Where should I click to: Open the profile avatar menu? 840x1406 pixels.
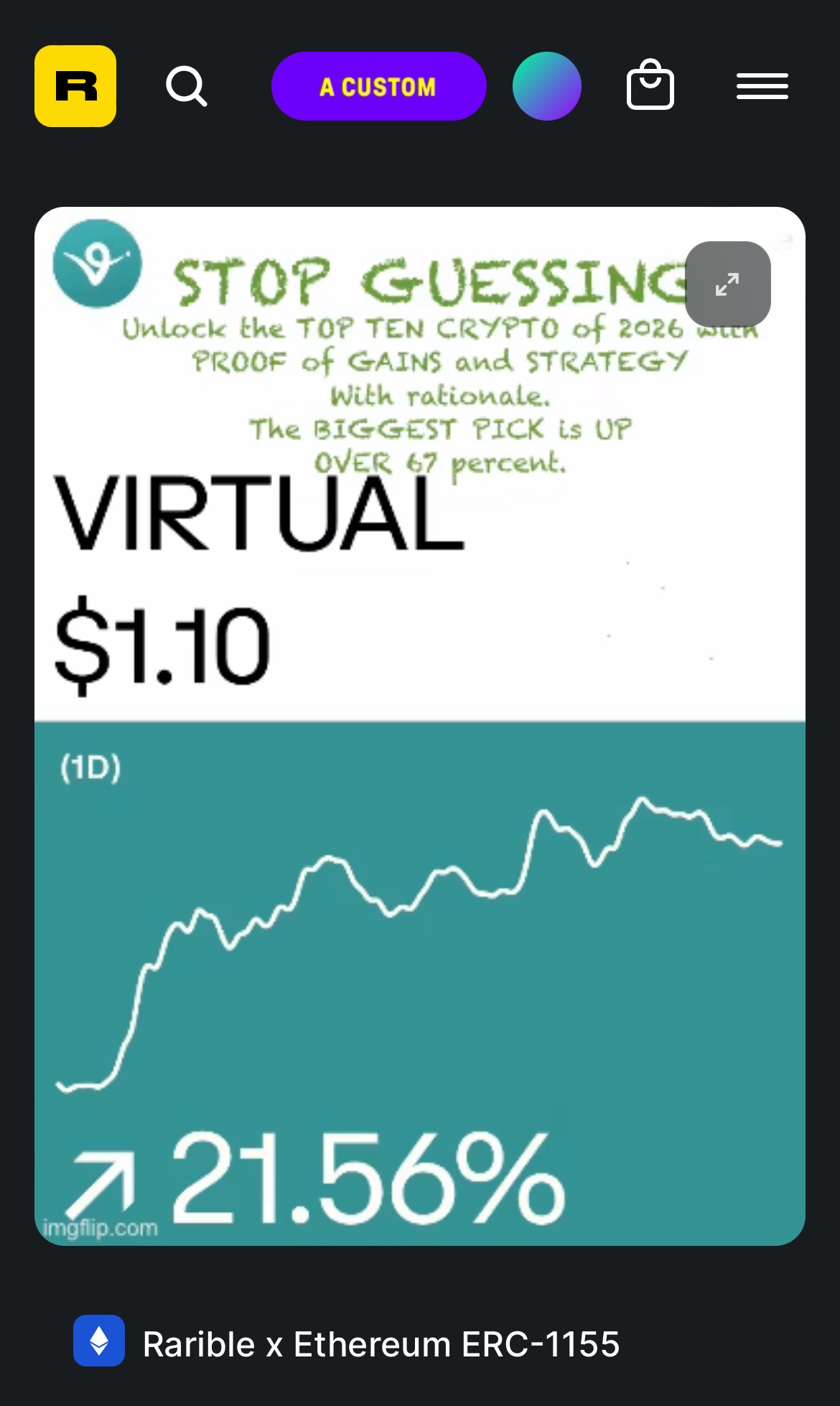[x=546, y=86]
